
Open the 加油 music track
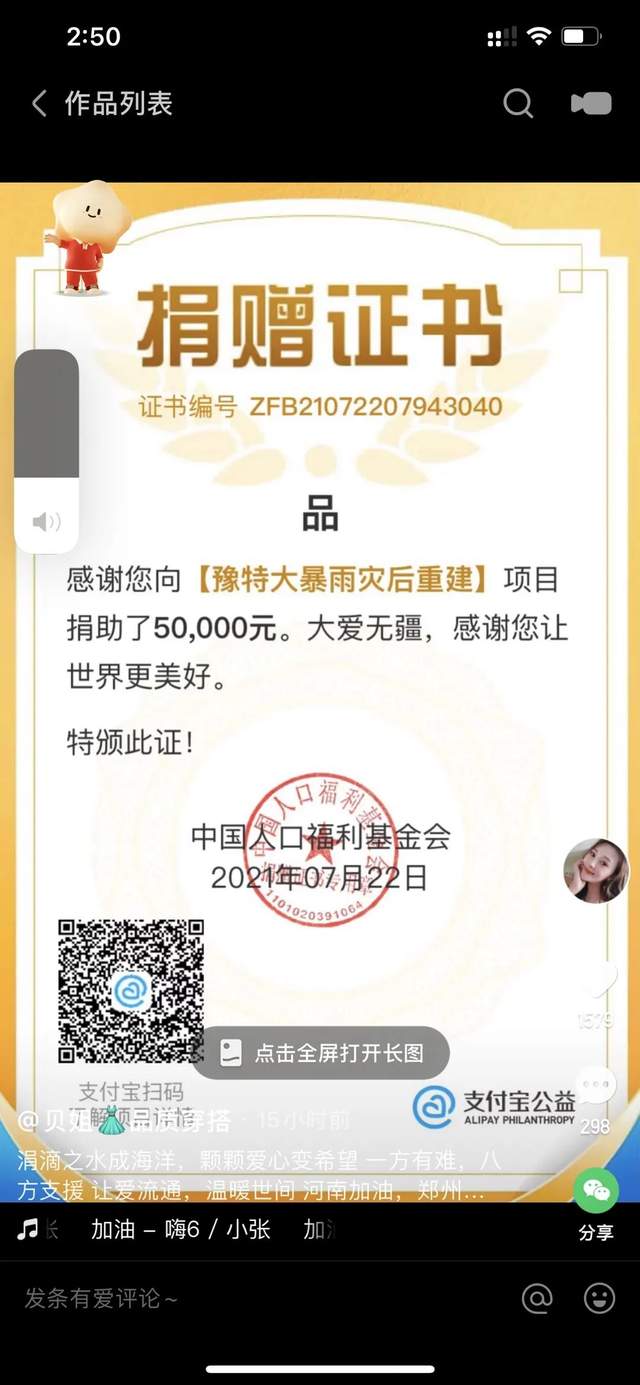pos(180,1229)
